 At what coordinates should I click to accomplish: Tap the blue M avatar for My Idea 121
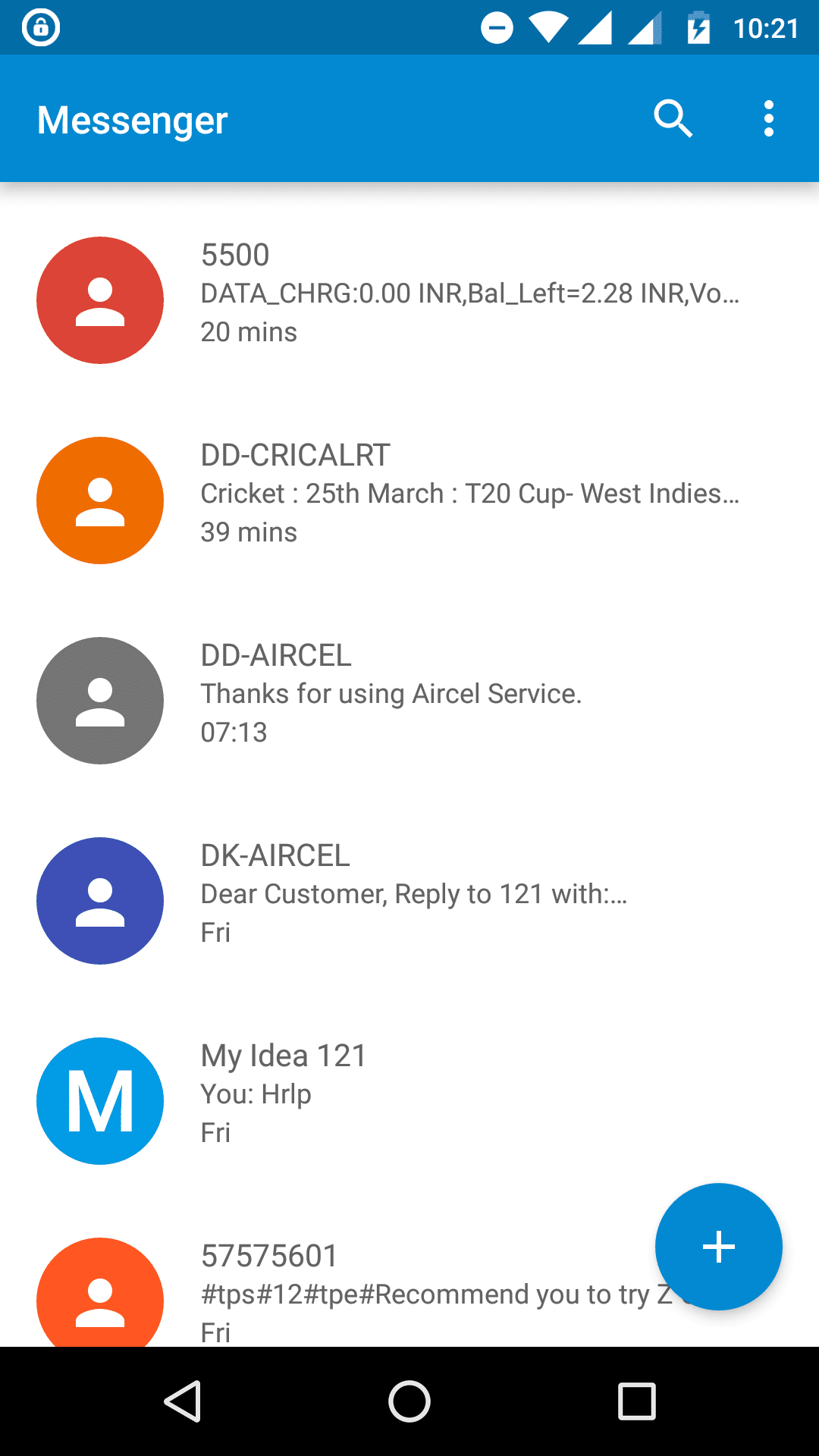99,1101
